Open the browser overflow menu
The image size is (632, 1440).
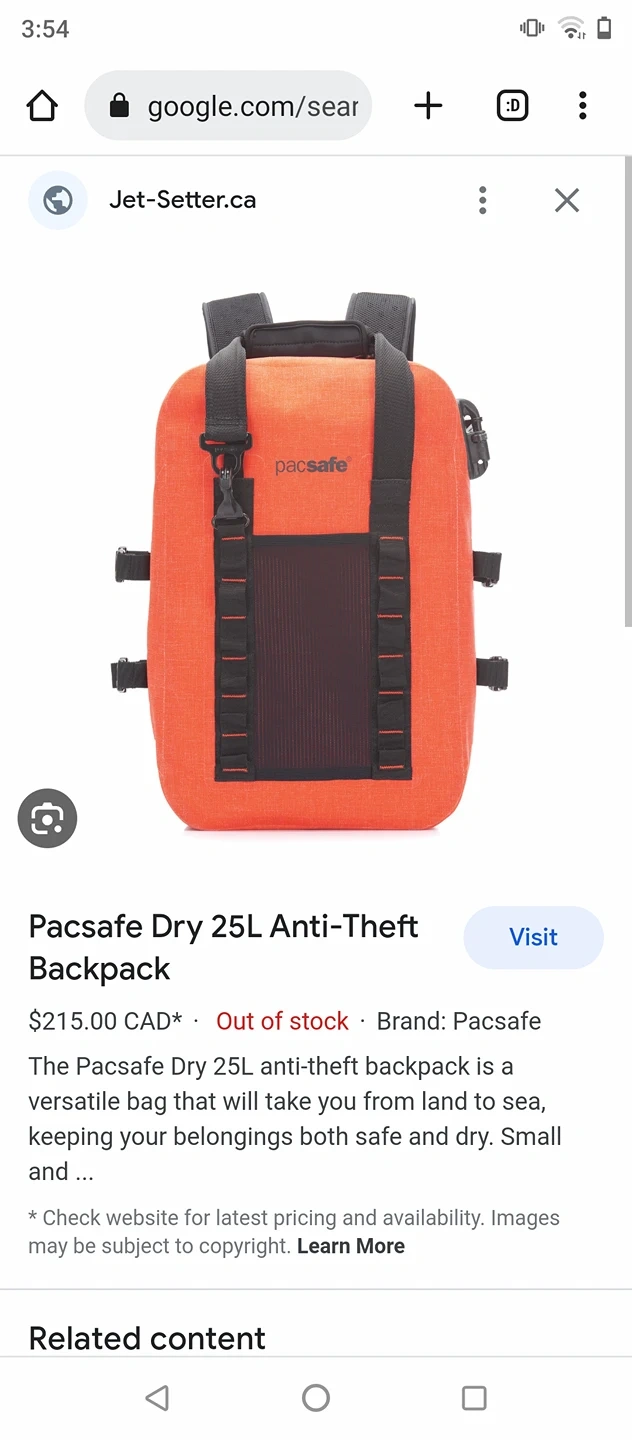click(582, 106)
